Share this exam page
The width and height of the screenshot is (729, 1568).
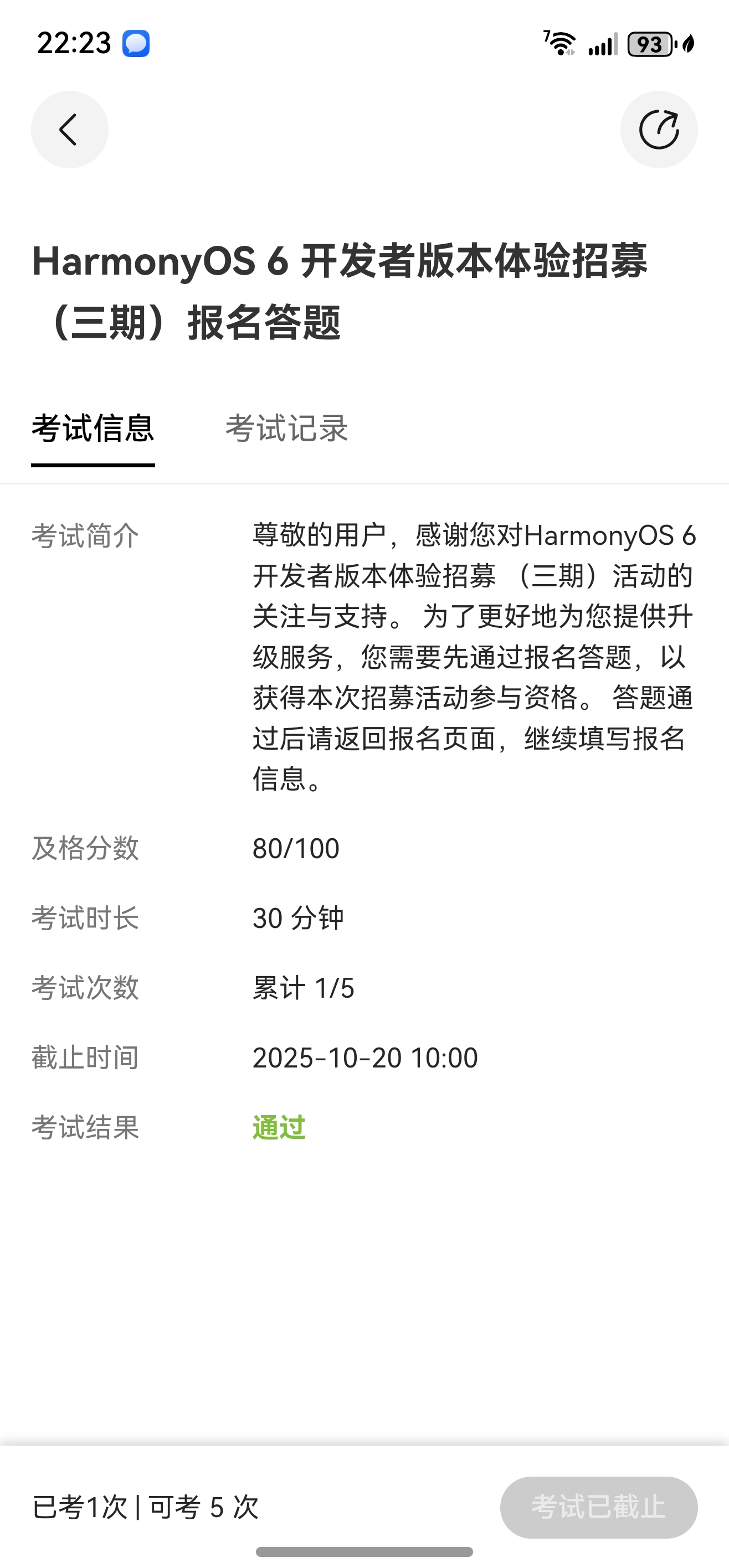659,130
